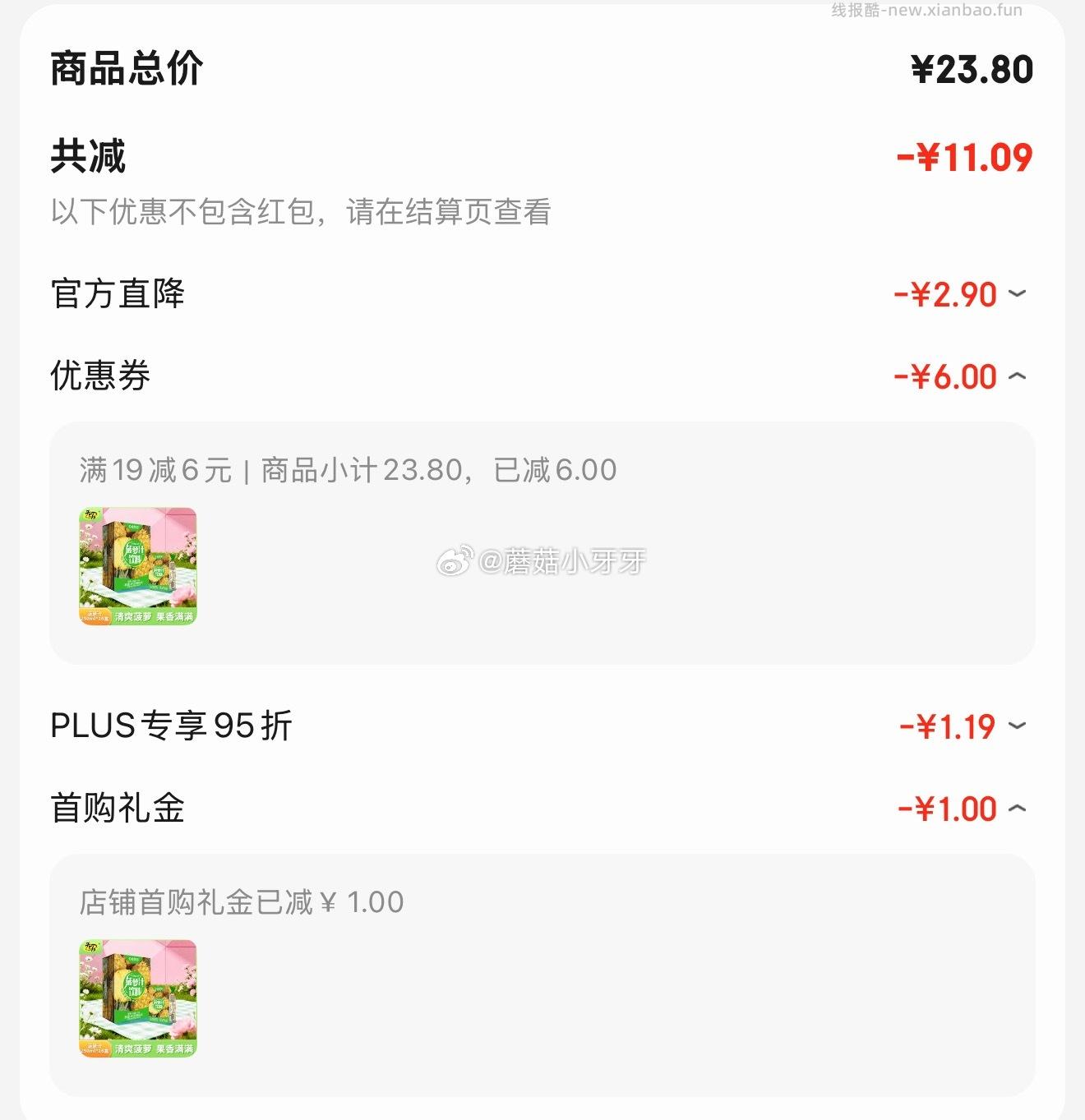Collapse the 优惠券 coupon section
The width and height of the screenshot is (1085, 1120).
1016,377
